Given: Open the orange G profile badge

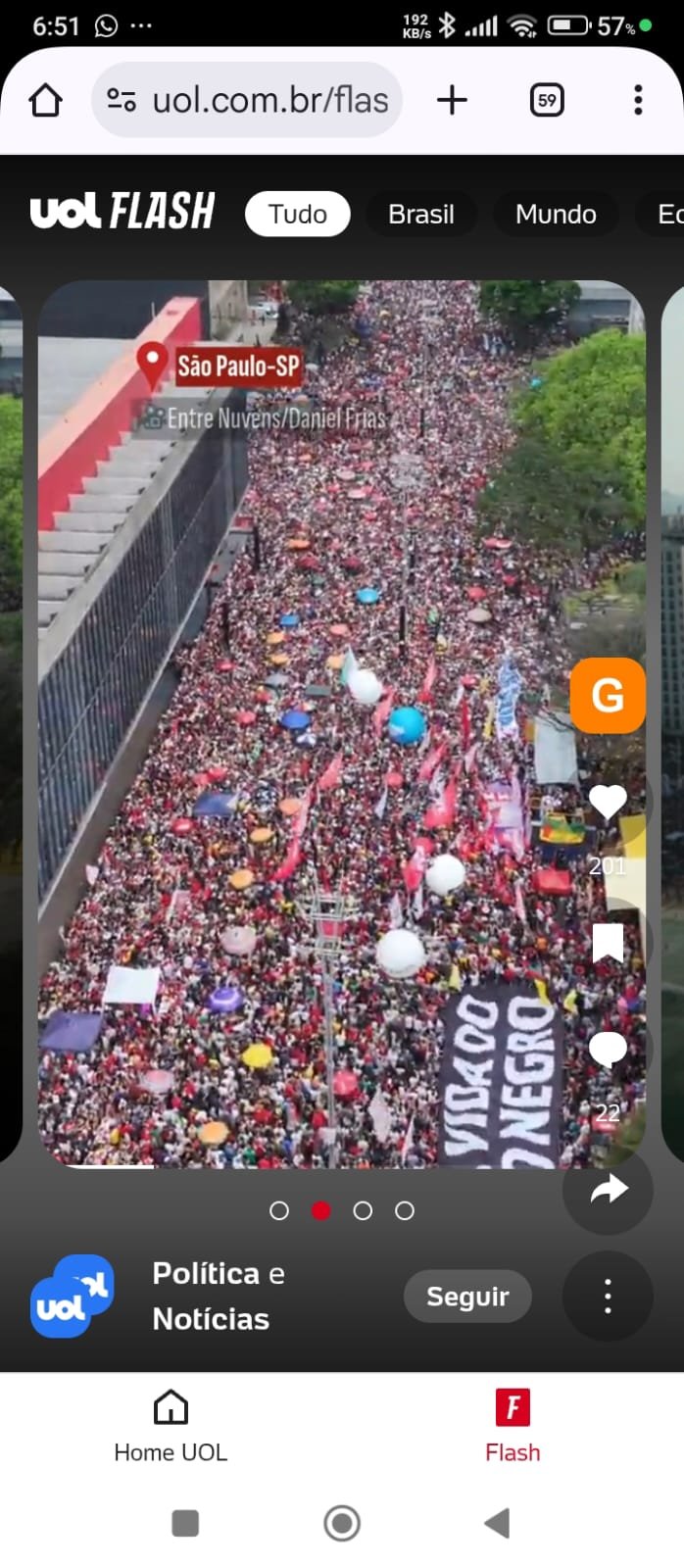Looking at the screenshot, I should pyautogui.click(x=608, y=696).
